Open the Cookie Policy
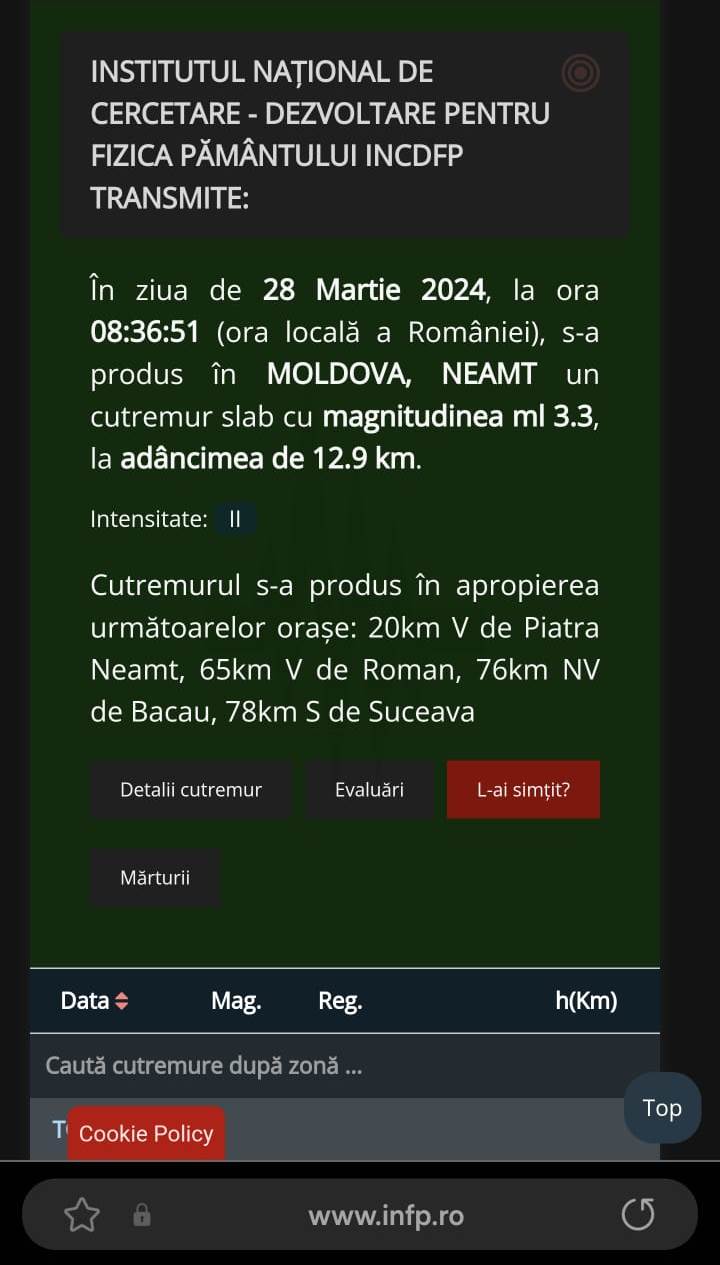 146,1134
